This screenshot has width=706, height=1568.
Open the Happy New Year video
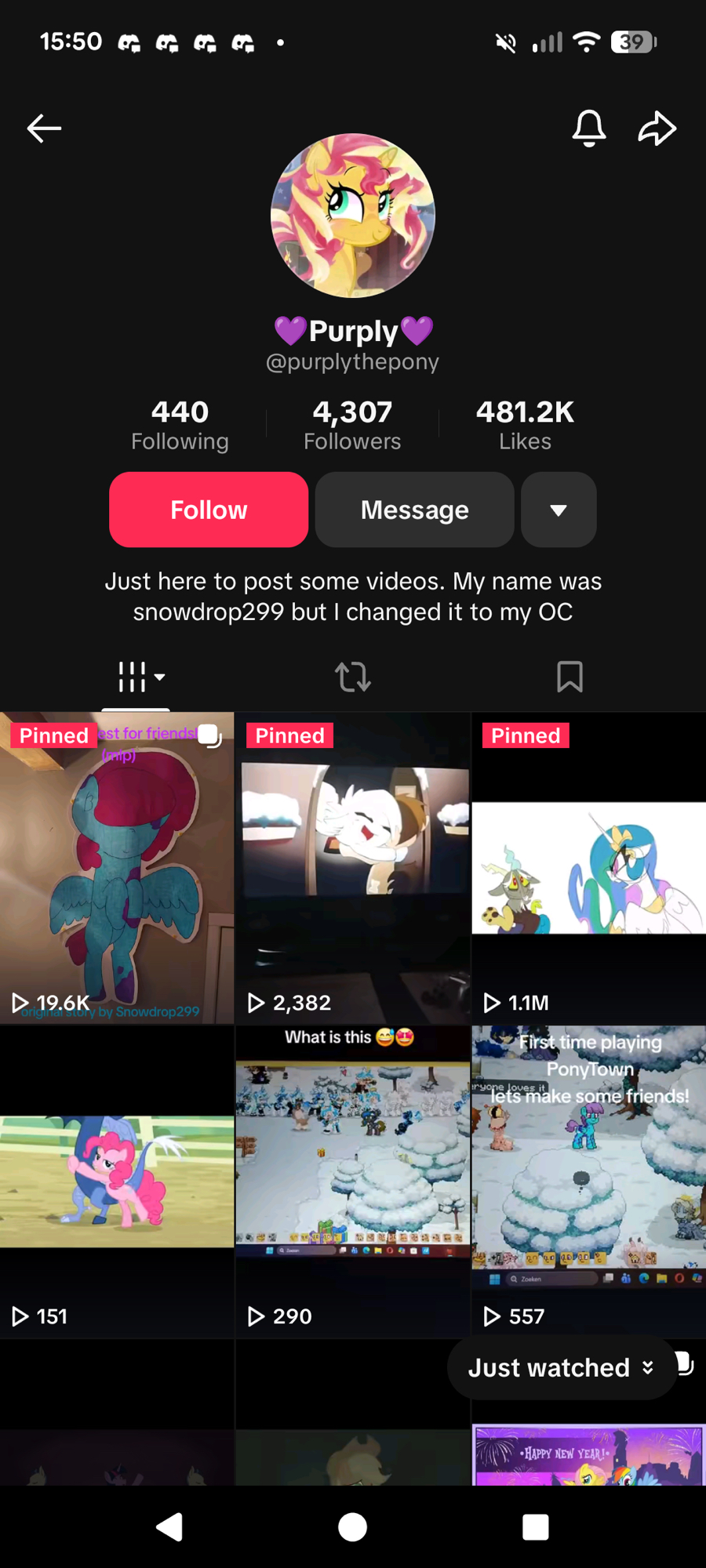click(x=588, y=1454)
